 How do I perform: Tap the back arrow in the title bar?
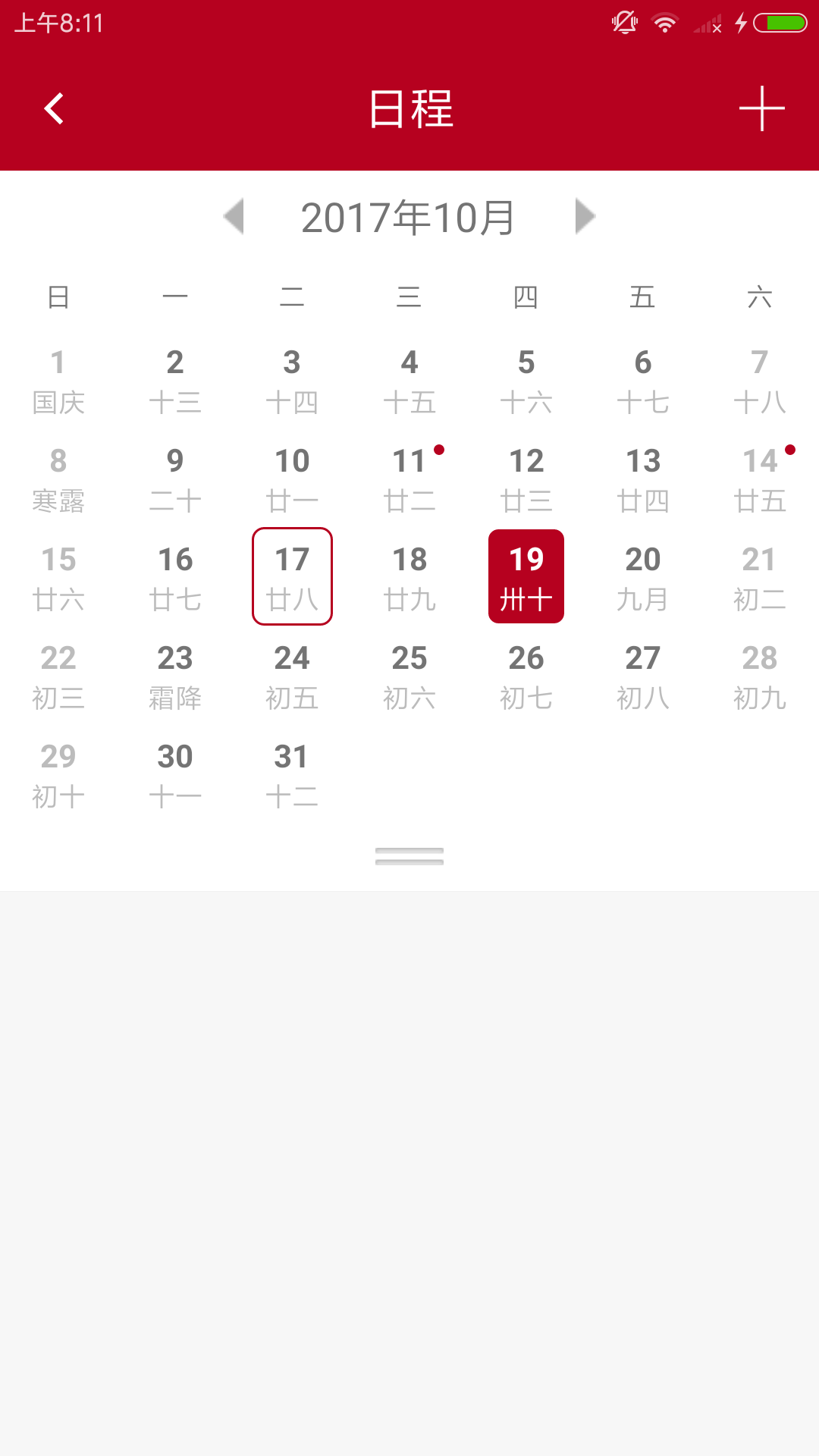click(x=54, y=108)
